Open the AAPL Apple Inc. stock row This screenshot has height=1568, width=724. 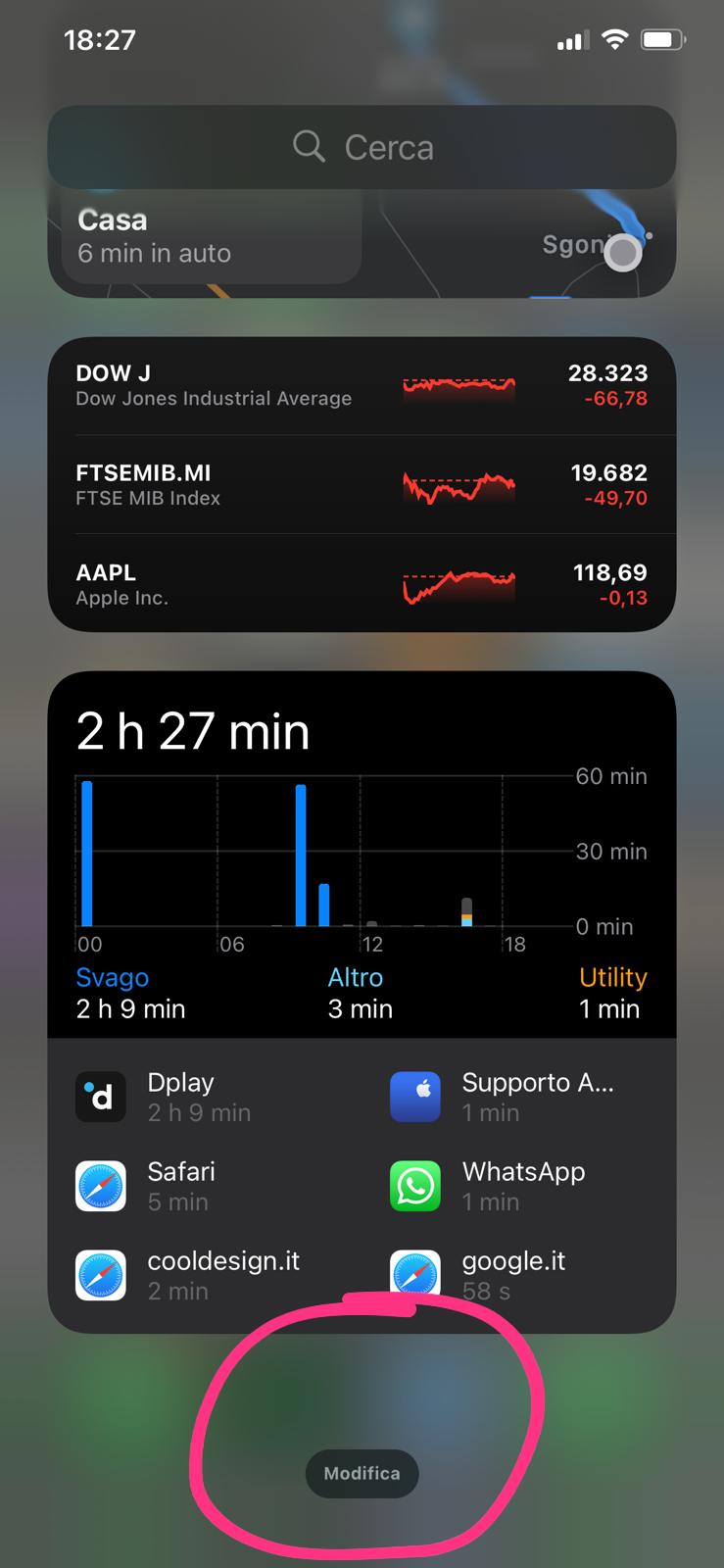click(x=362, y=584)
